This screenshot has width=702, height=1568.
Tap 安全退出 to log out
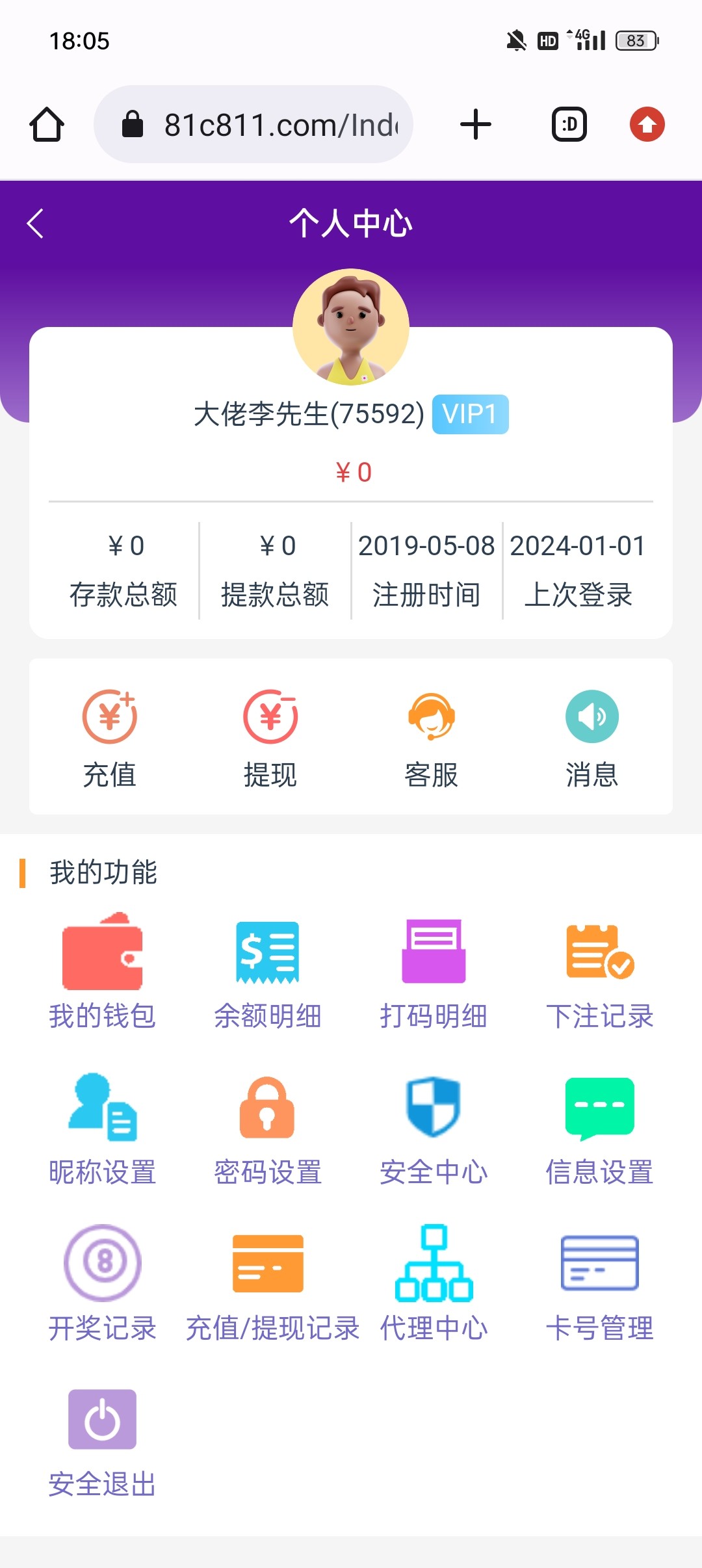[x=102, y=1440]
